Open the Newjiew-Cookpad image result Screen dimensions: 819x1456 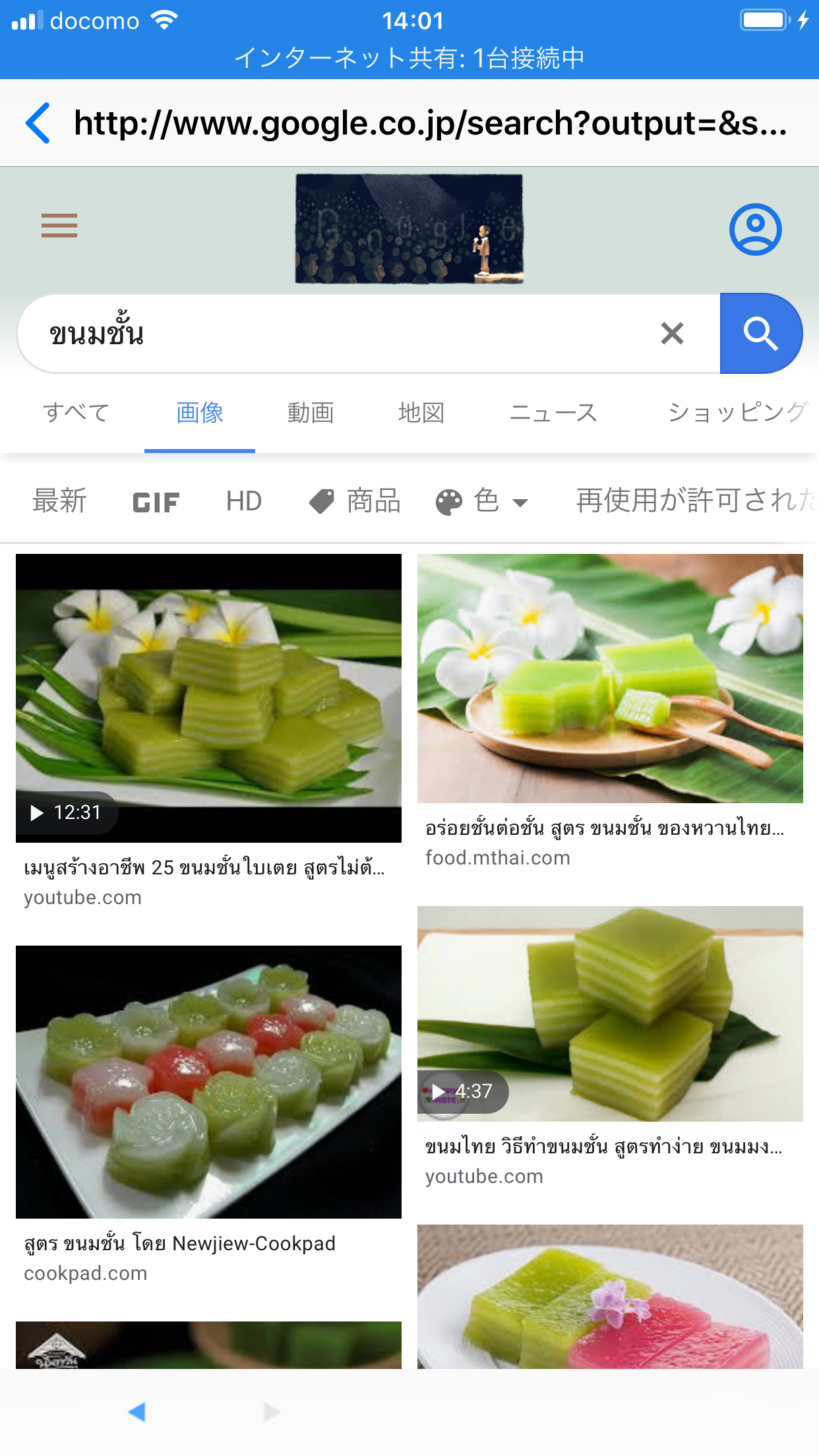[208, 1081]
